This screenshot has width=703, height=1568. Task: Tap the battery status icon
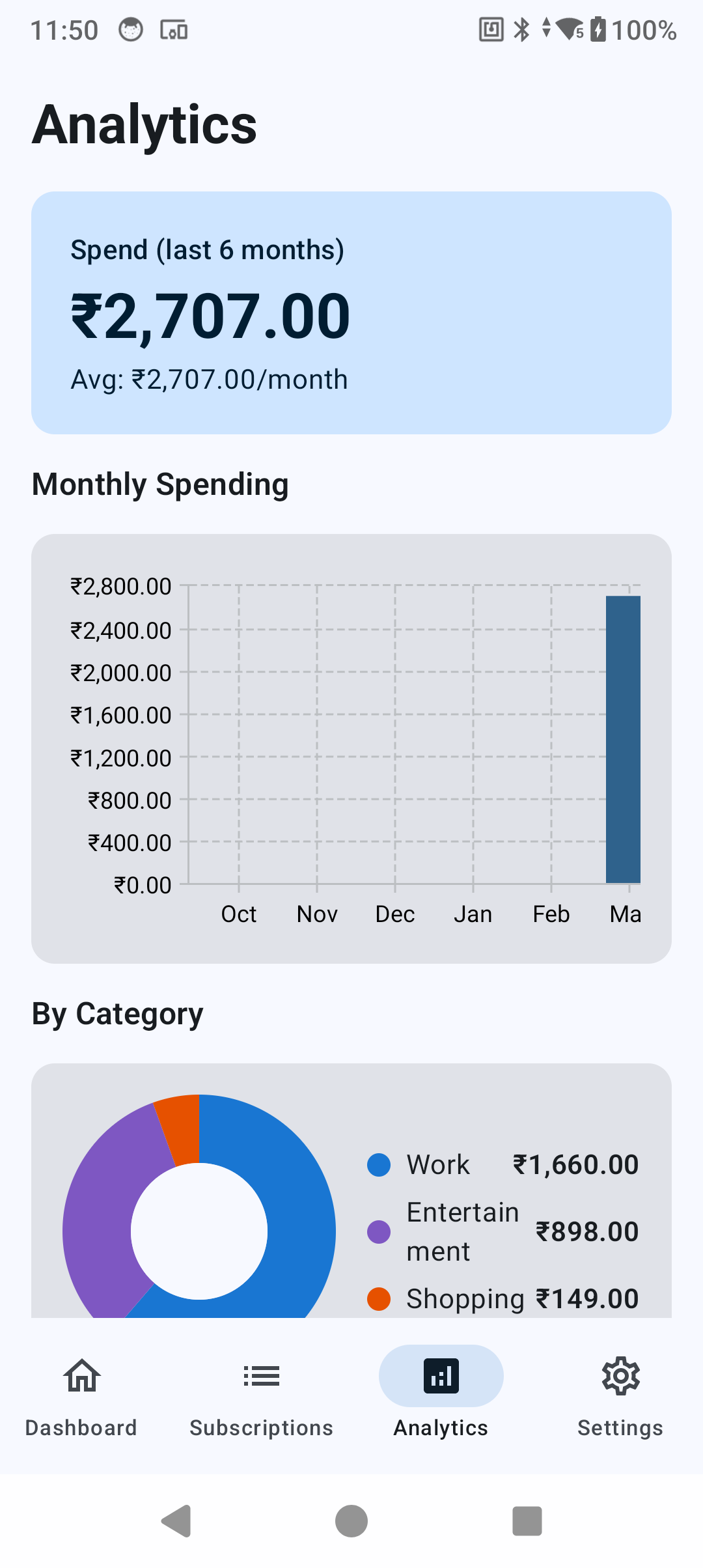pyautogui.click(x=599, y=29)
